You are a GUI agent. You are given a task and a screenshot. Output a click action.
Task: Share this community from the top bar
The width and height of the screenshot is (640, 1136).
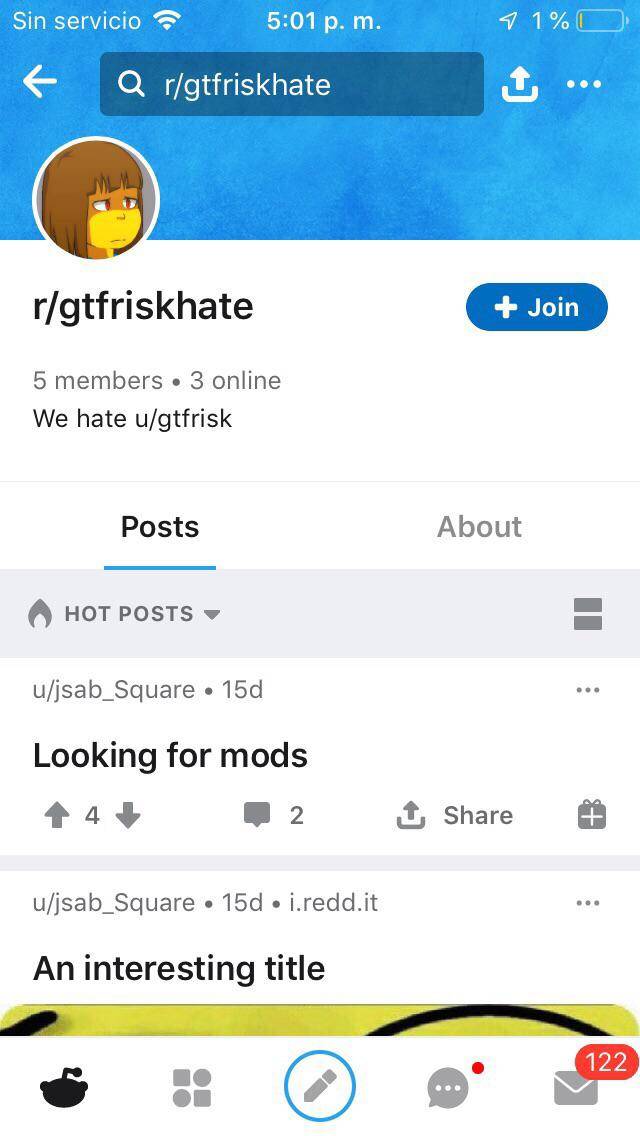(519, 85)
